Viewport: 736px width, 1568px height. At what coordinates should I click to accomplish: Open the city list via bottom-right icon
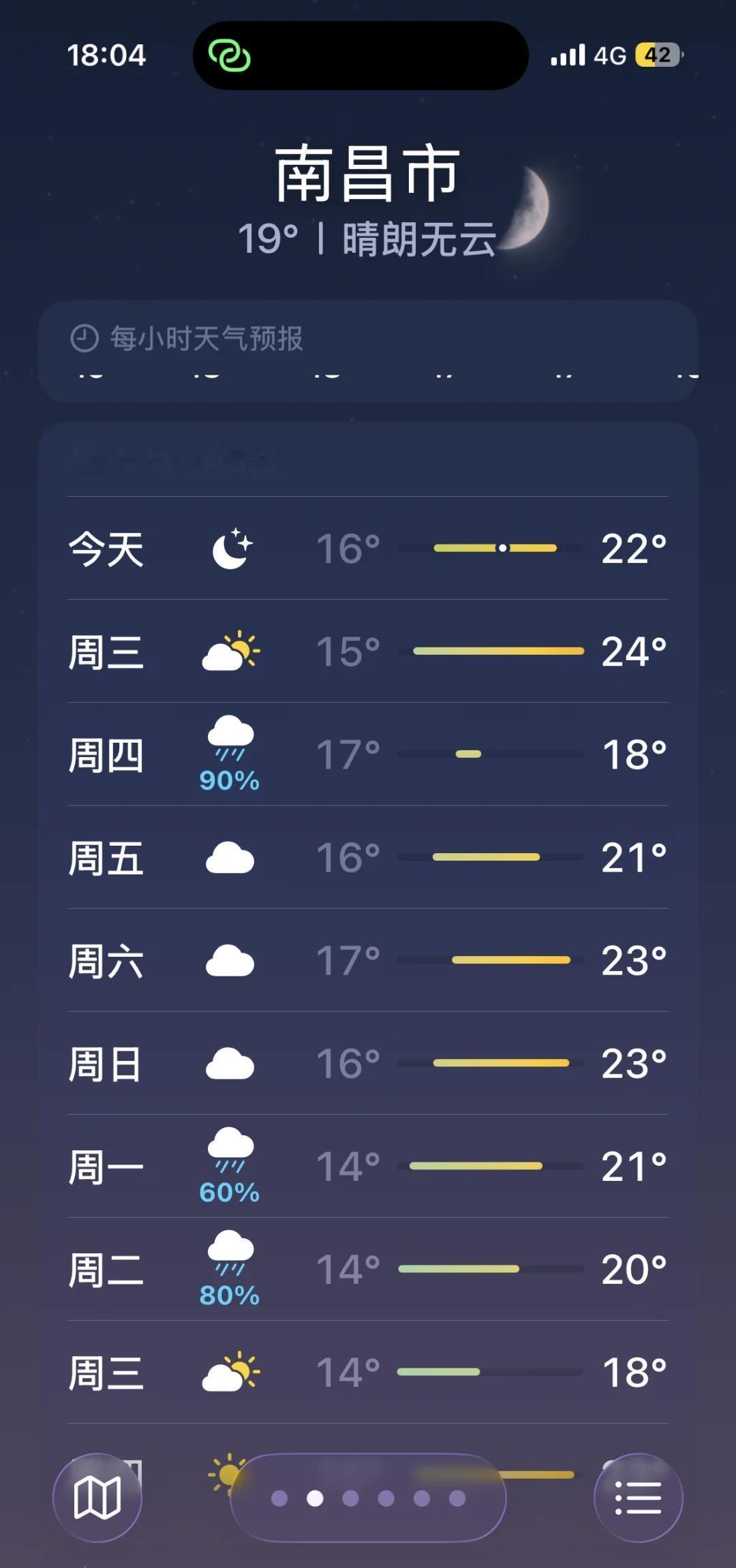click(639, 1496)
